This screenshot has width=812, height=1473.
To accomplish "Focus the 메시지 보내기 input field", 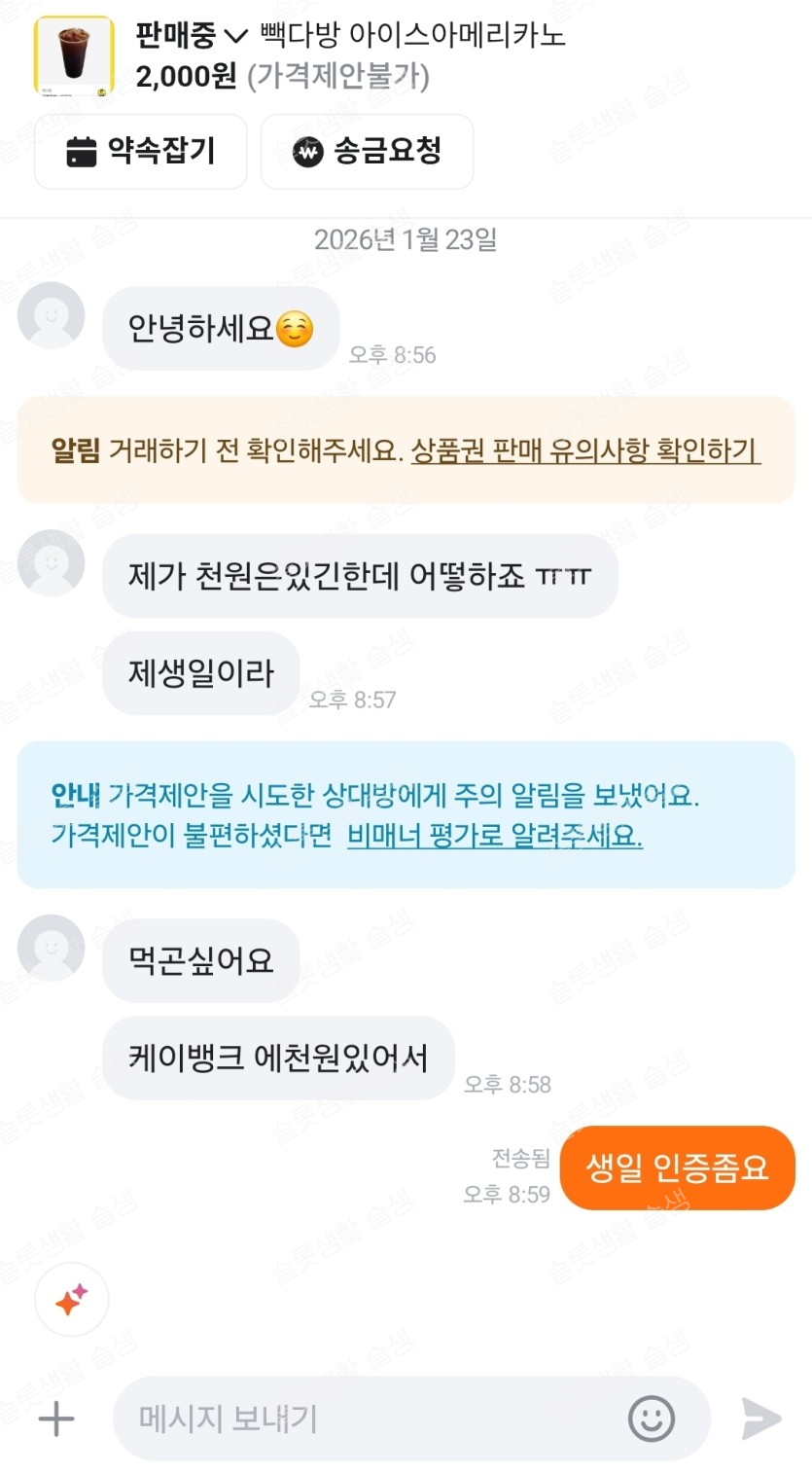I will (370, 1419).
